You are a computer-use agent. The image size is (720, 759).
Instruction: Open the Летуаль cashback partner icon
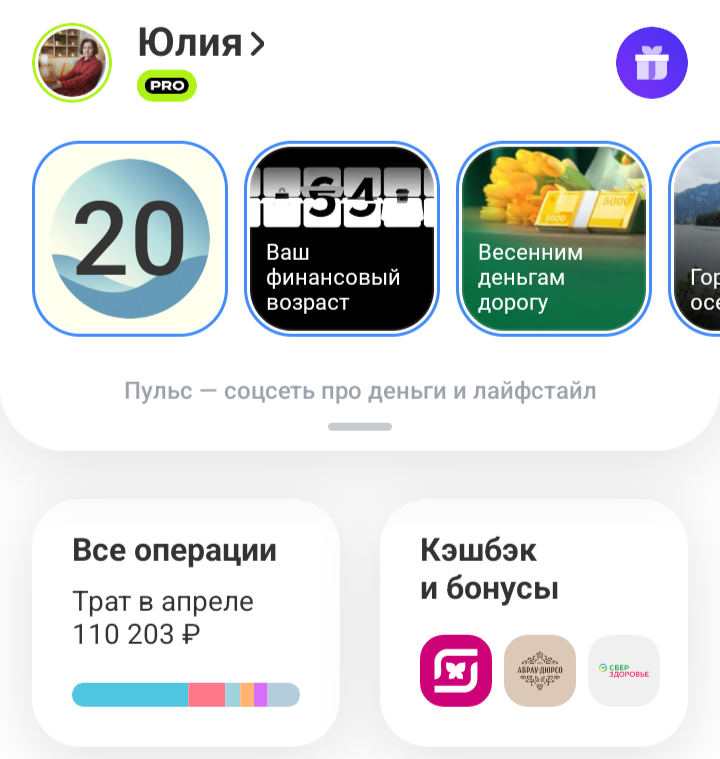(454, 671)
